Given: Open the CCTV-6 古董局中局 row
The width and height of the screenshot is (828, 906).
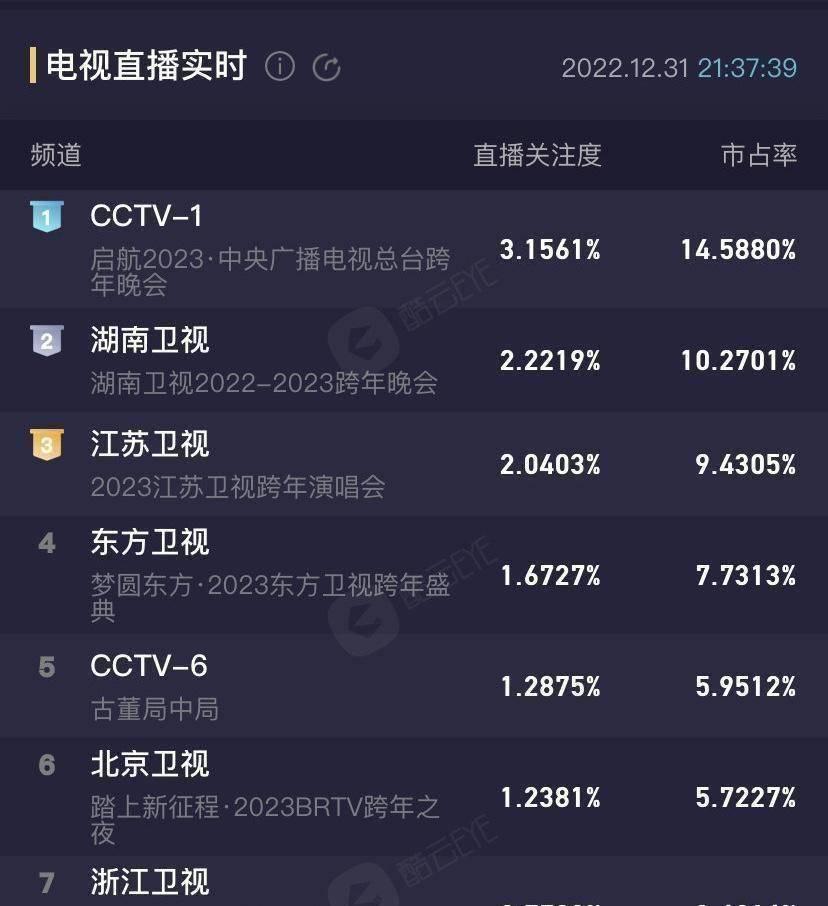Looking at the screenshot, I should click(x=414, y=686).
